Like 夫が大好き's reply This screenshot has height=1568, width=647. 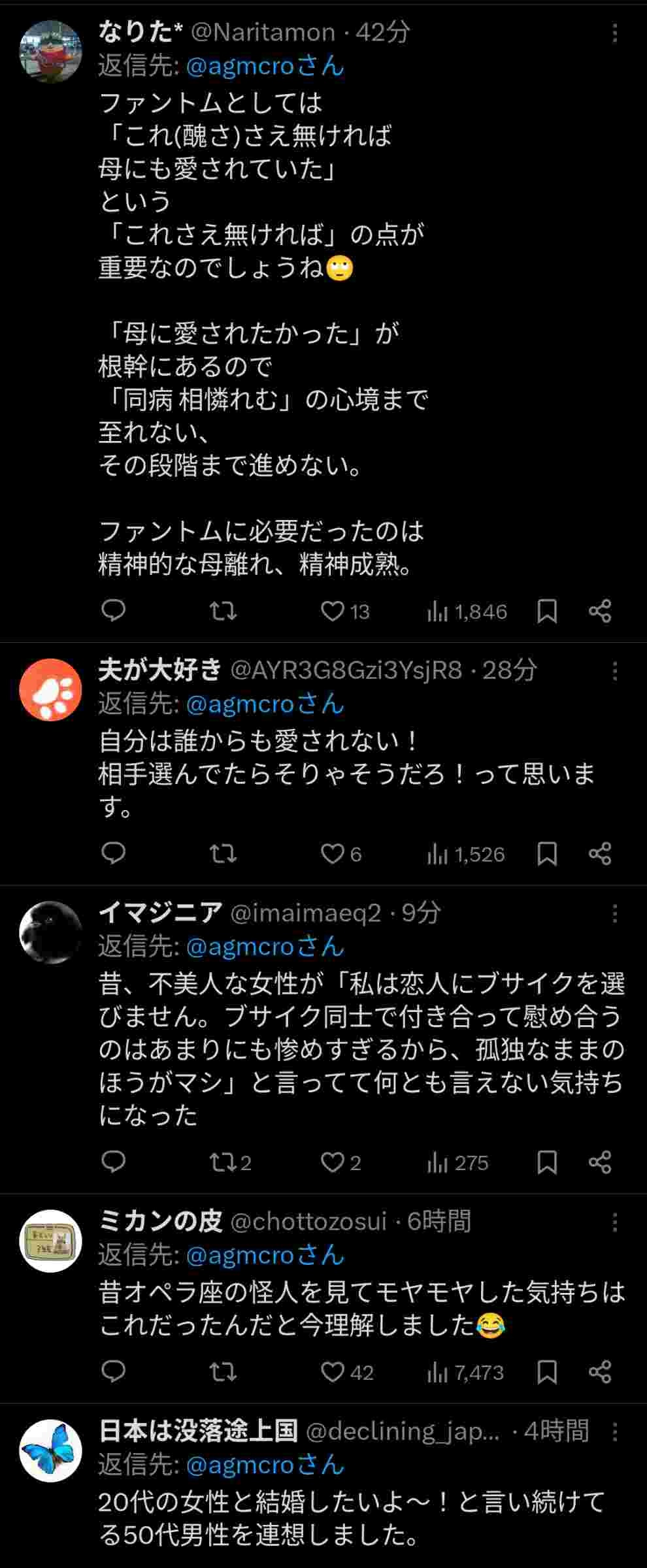pos(333,854)
